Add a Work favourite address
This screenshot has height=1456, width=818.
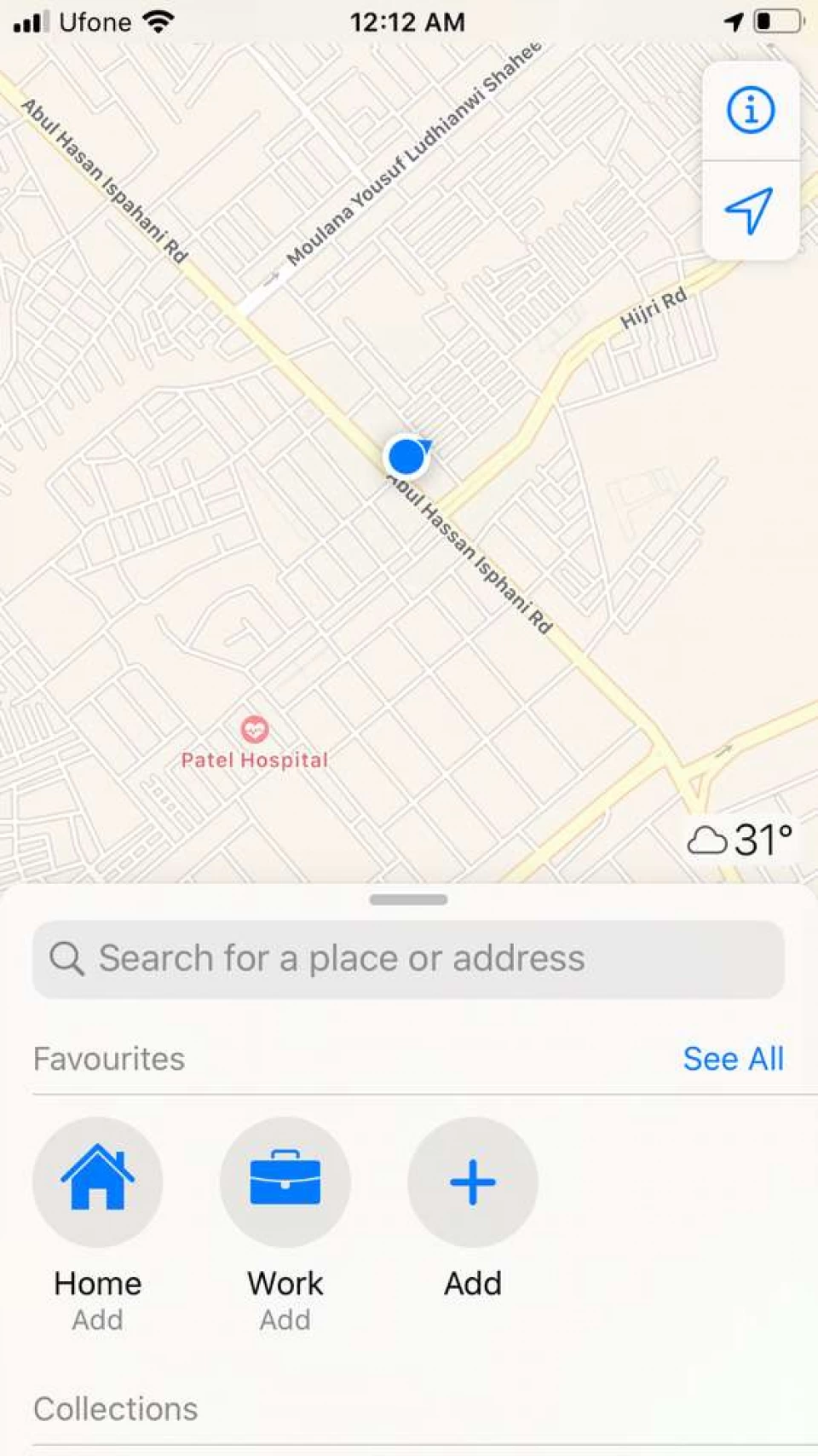pos(285,1182)
